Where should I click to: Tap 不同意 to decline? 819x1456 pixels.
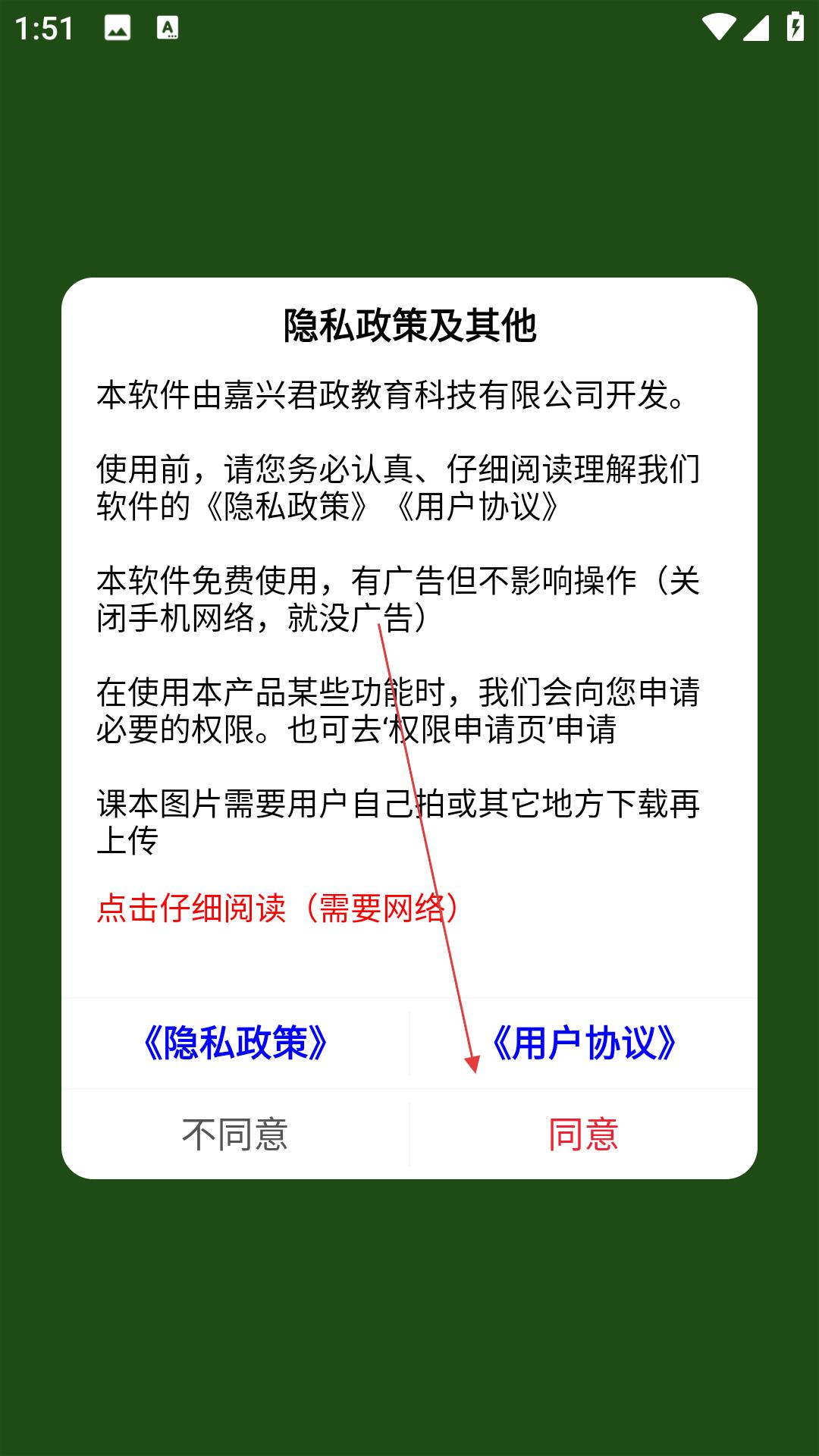[x=235, y=1134]
